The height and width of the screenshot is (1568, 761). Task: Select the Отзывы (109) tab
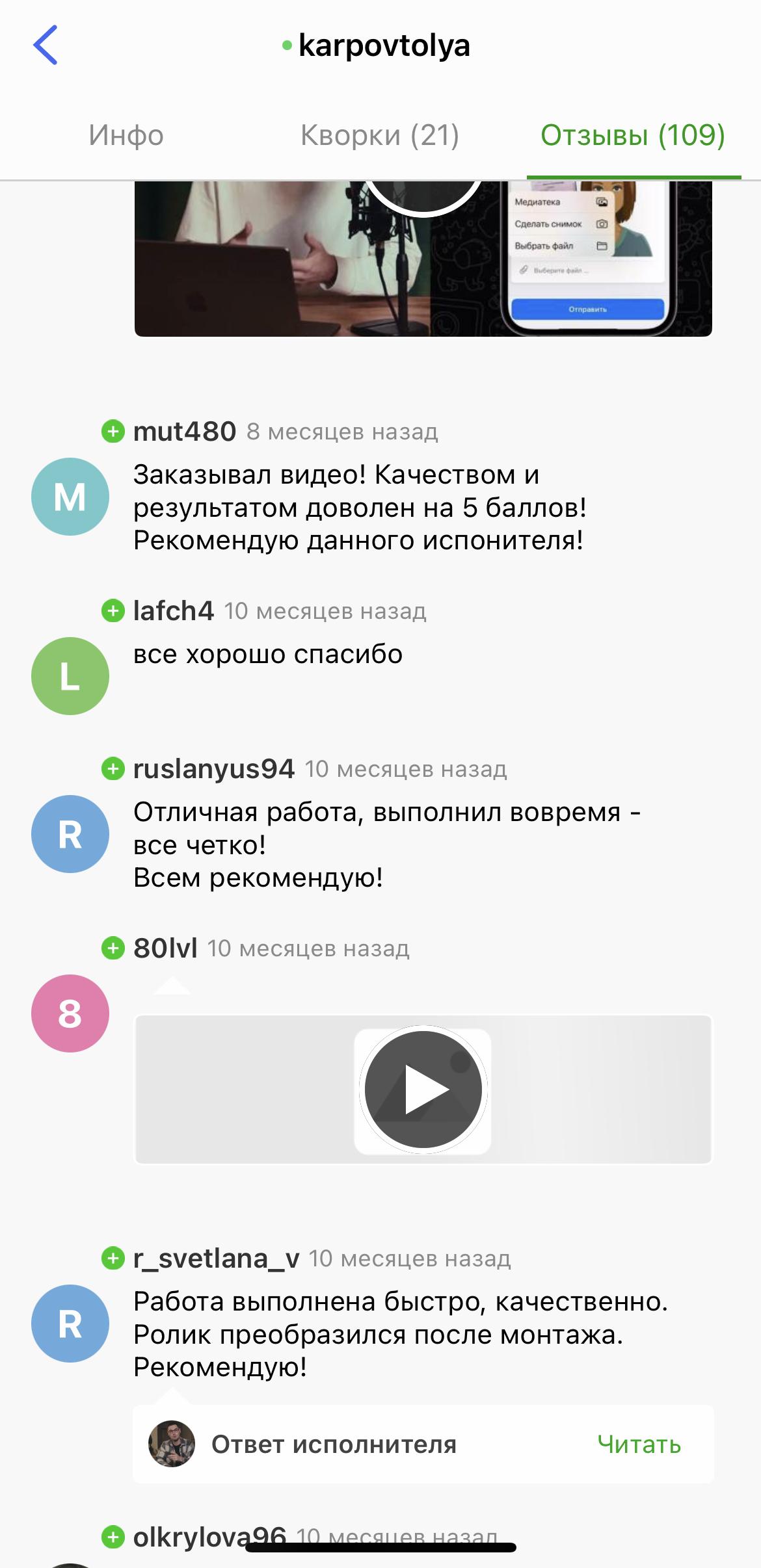pyautogui.click(x=632, y=135)
